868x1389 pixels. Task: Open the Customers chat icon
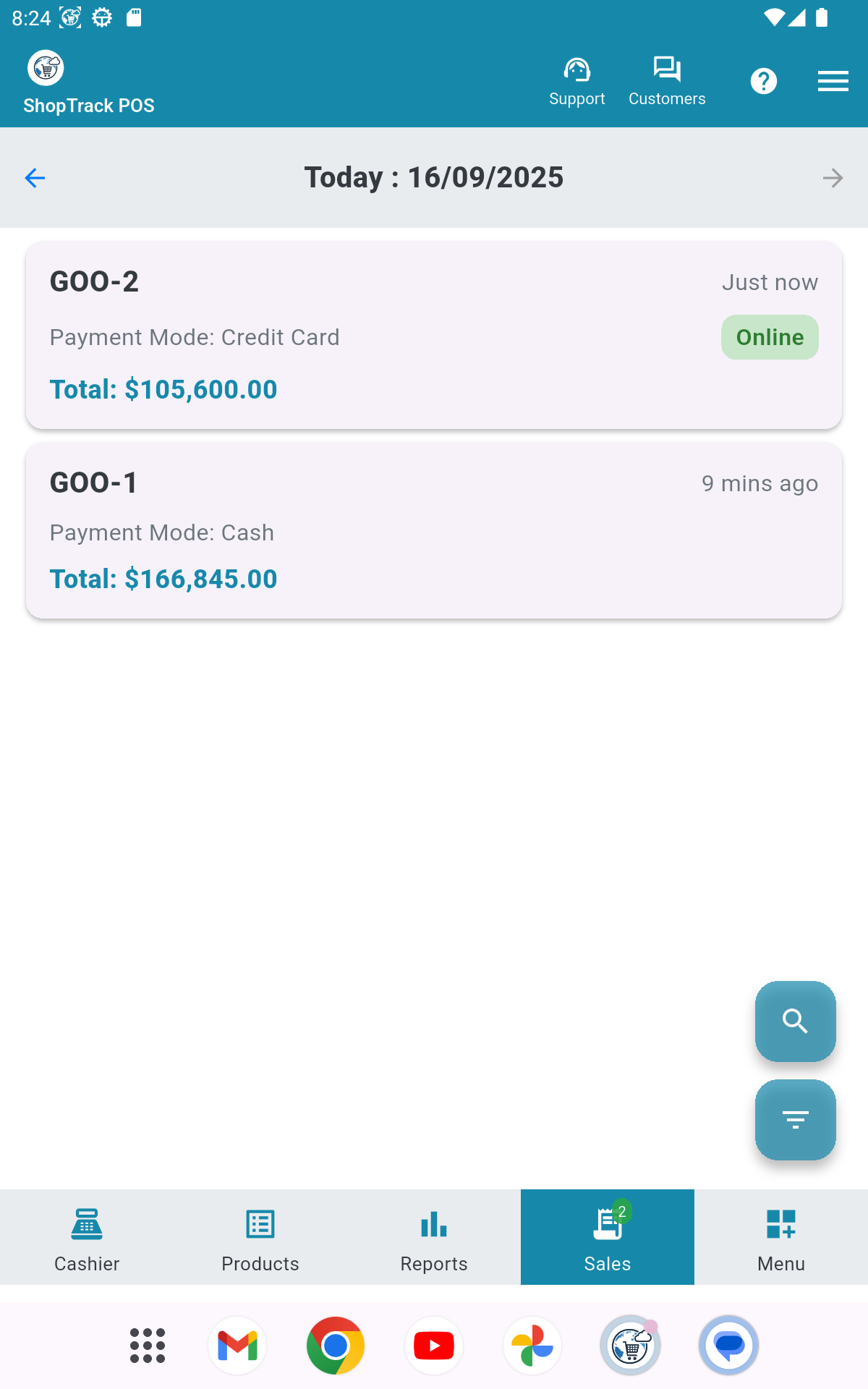[x=667, y=80]
